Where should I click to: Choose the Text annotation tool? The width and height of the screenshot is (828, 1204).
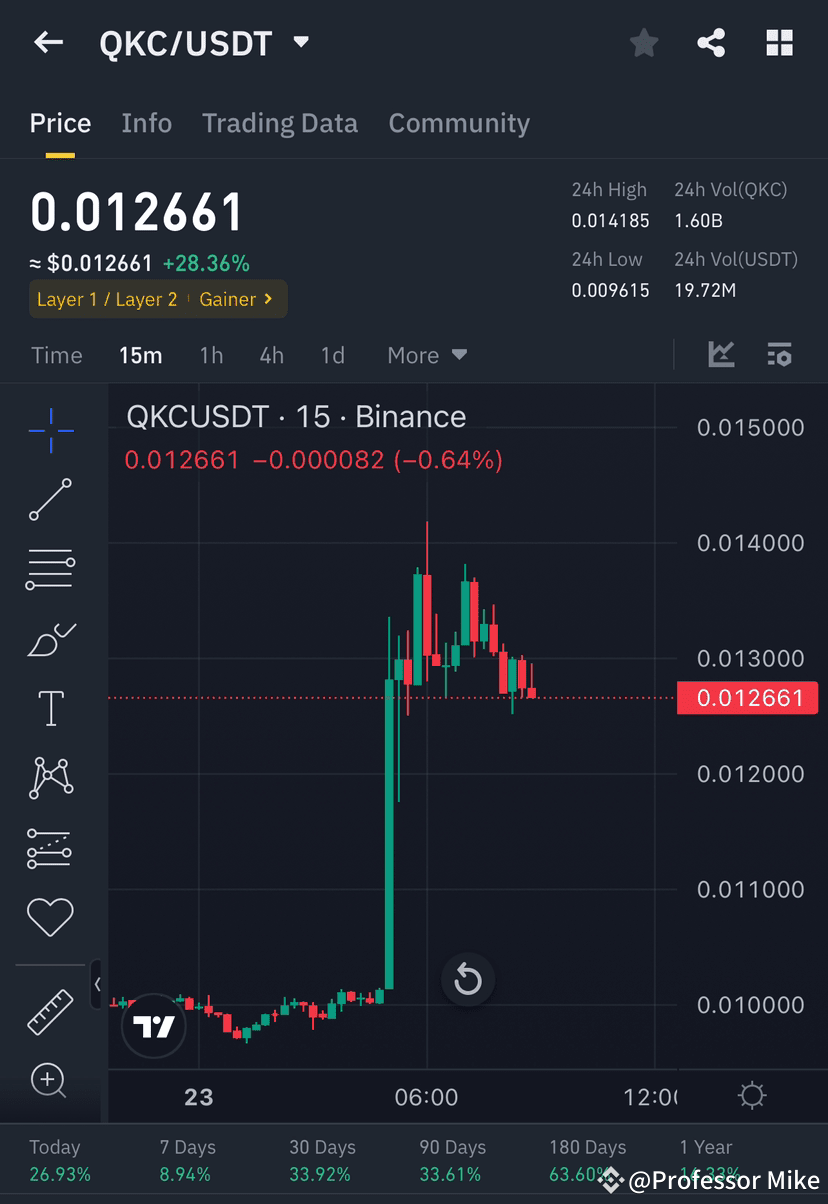click(50, 707)
